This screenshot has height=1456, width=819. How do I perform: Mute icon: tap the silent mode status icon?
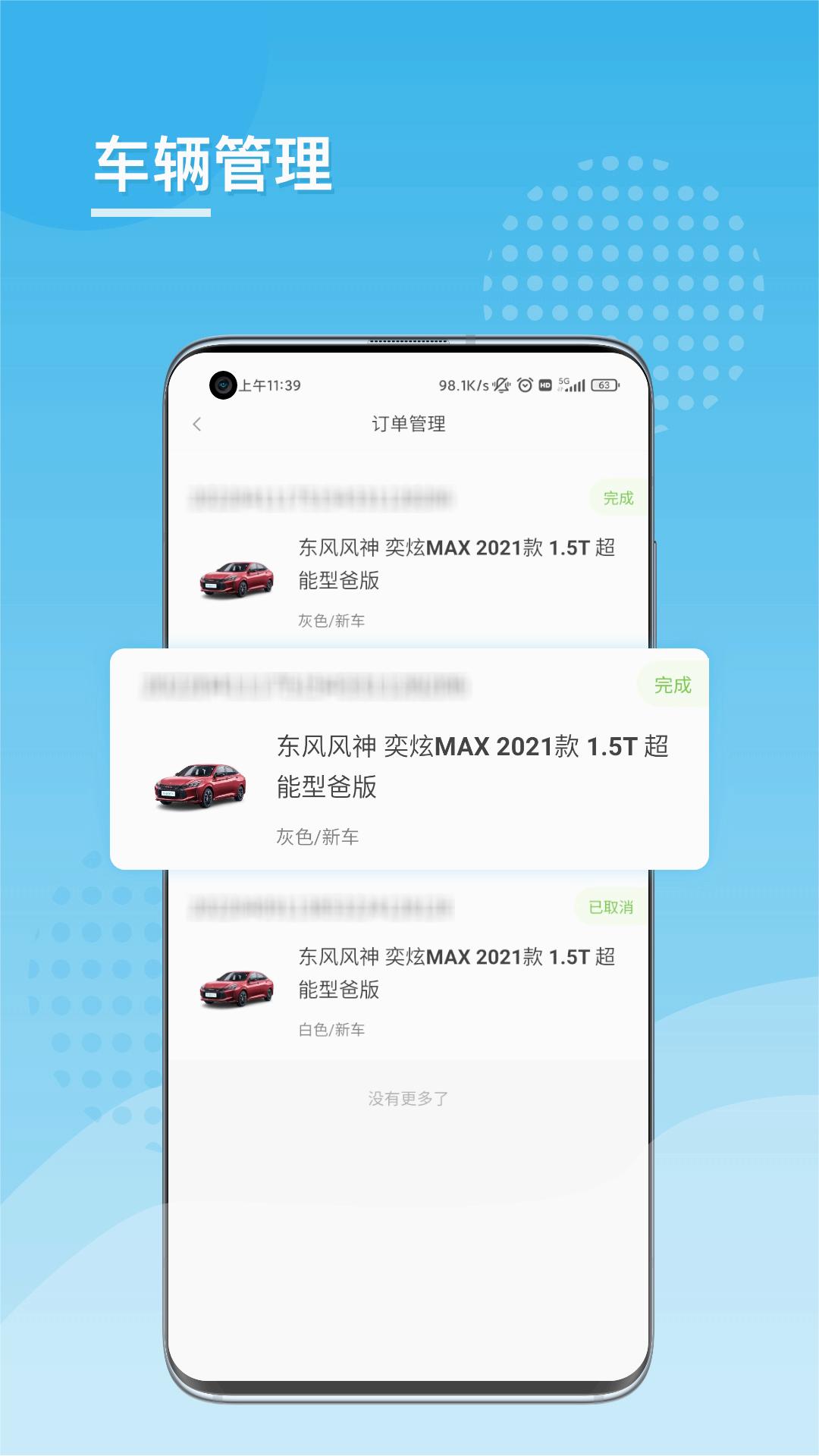click(501, 385)
